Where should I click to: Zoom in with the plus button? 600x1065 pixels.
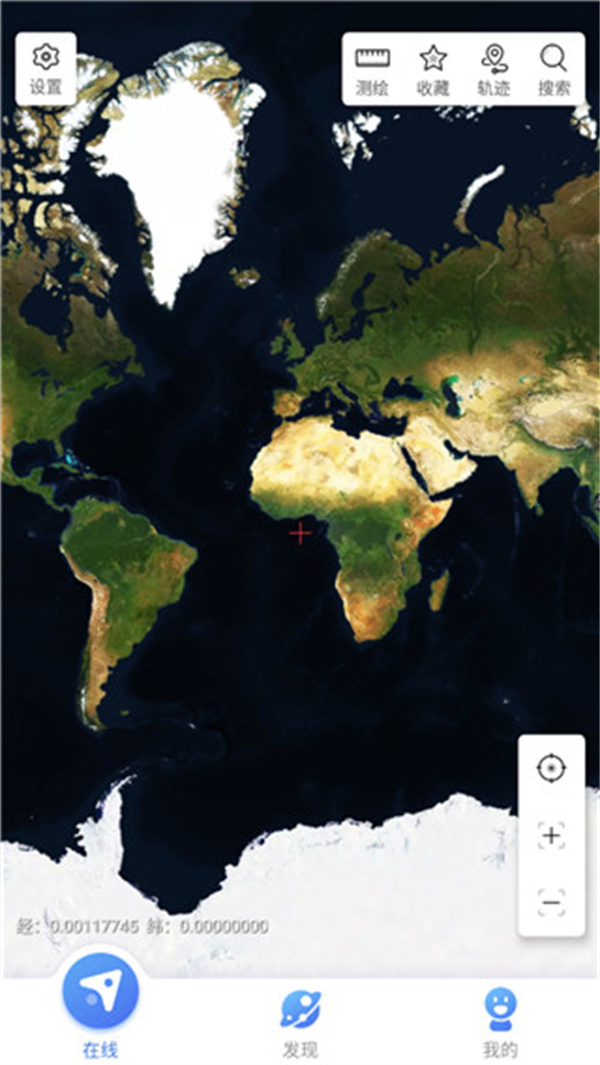pyautogui.click(x=551, y=836)
